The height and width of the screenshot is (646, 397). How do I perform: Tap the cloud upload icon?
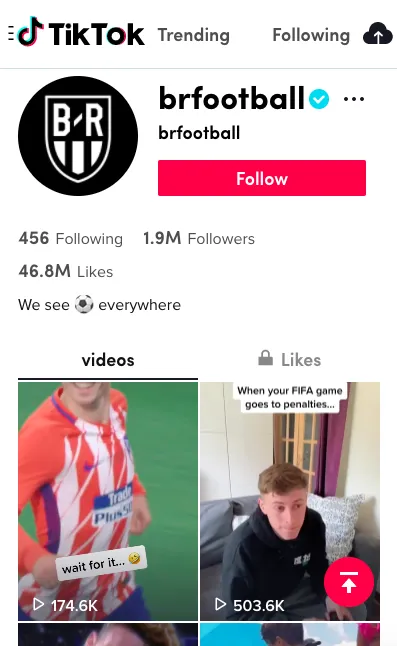click(x=377, y=34)
